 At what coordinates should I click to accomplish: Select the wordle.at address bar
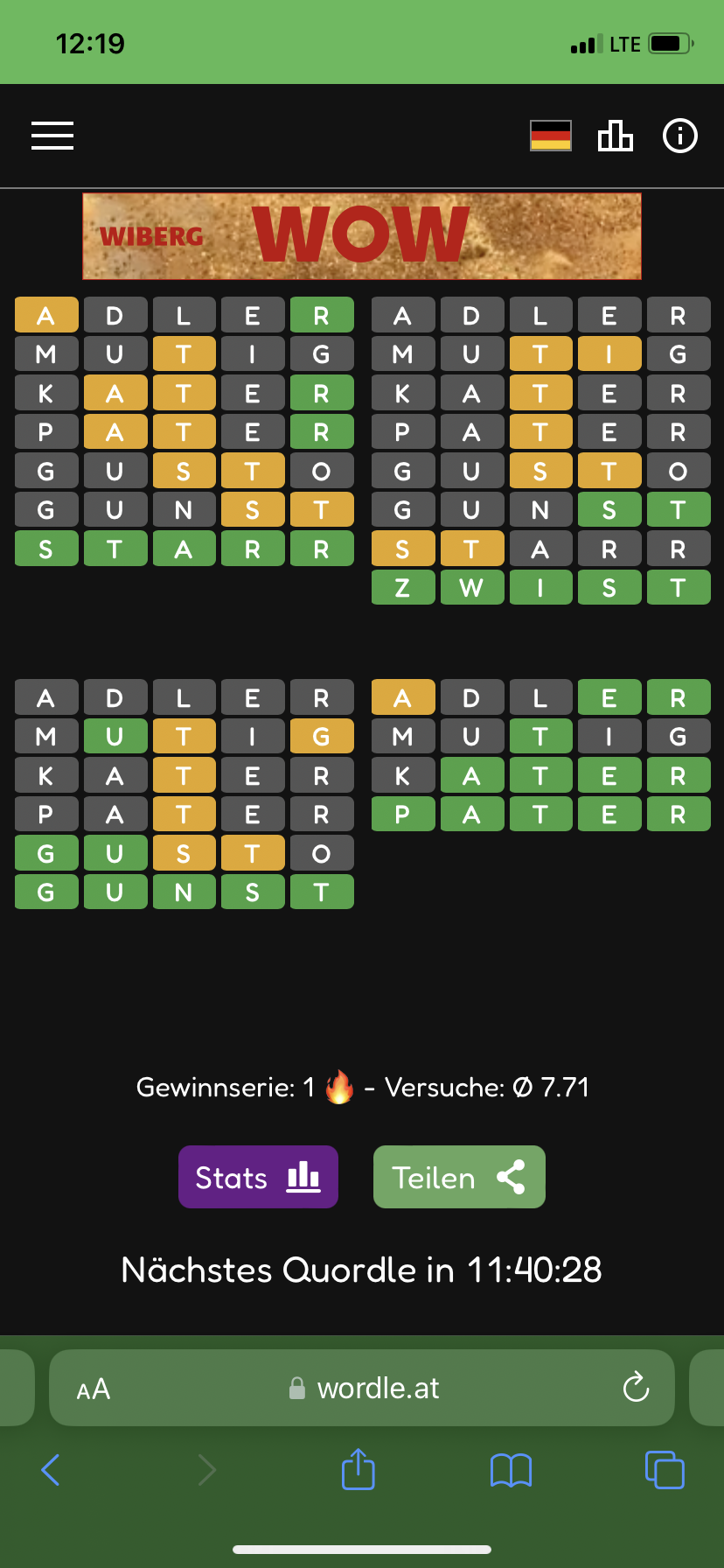pyautogui.click(x=362, y=1388)
